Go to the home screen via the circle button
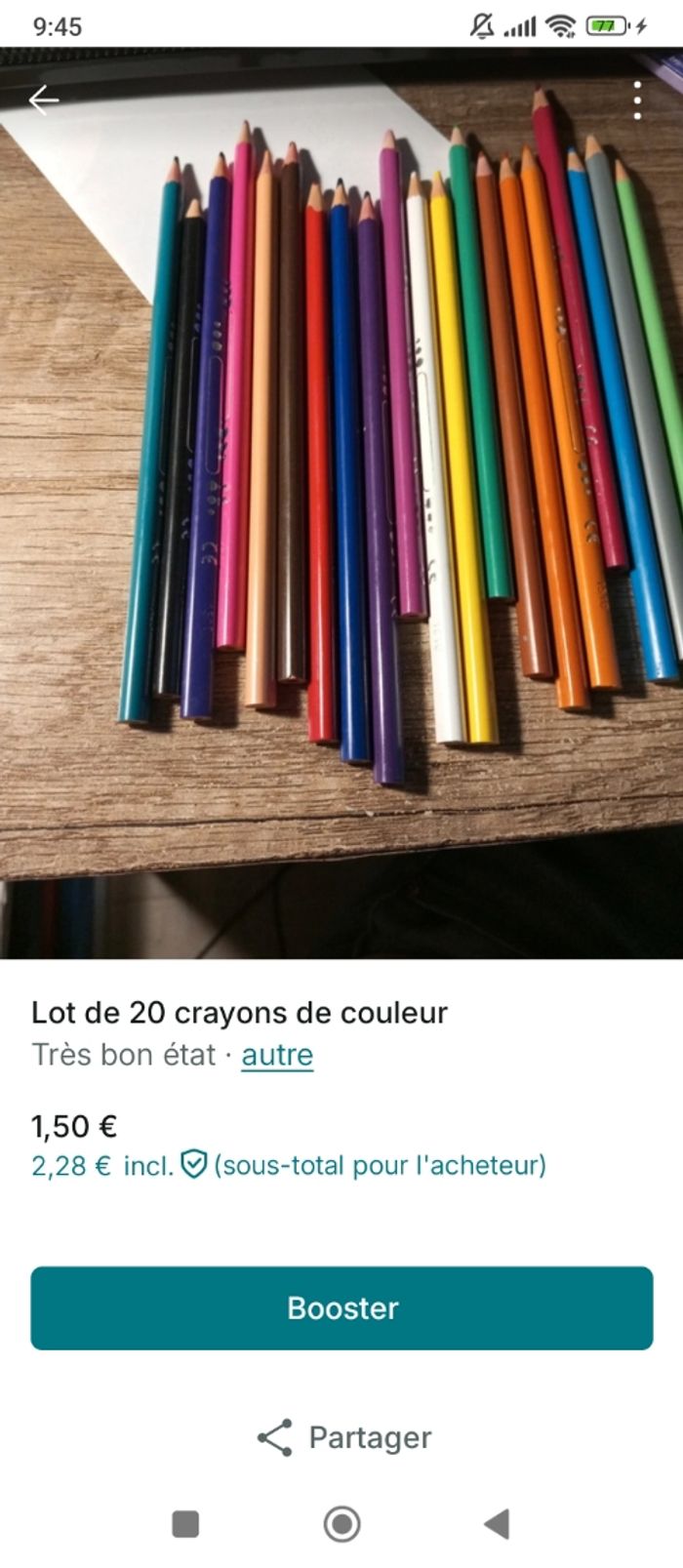 tap(341, 1523)
